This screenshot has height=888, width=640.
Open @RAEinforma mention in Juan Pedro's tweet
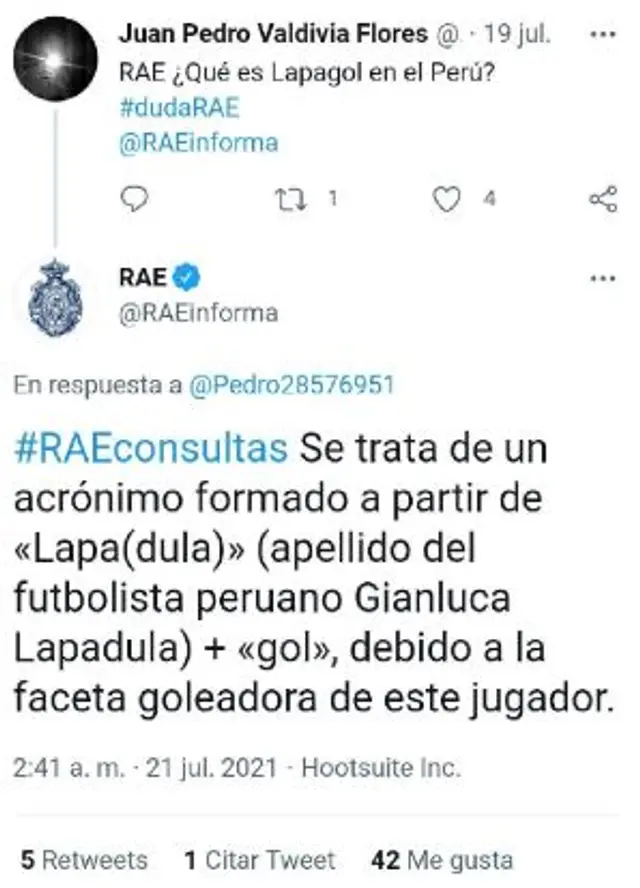[198, 142]
